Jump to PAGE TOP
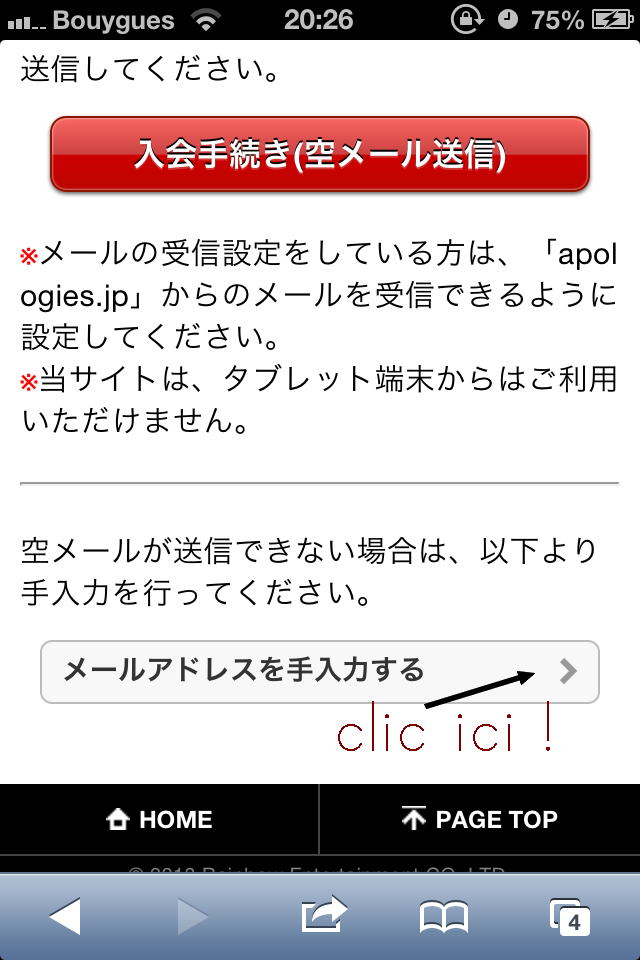640x960 pixels. 479,819
